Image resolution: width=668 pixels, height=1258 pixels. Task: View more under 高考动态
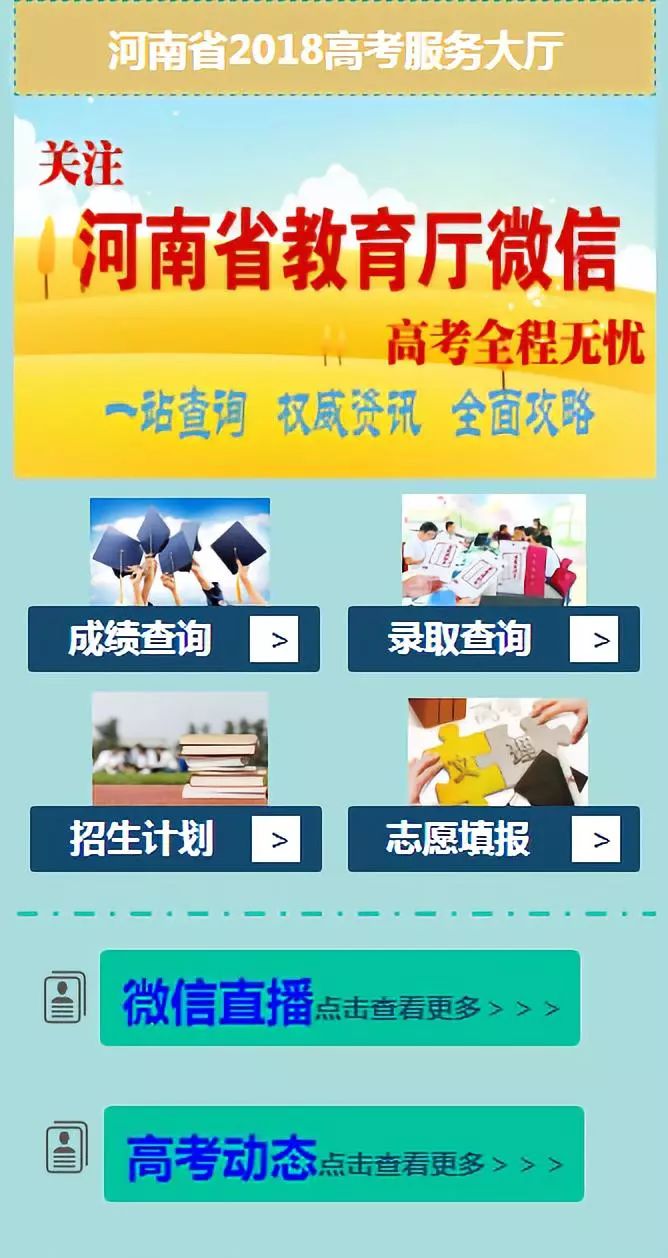point(343,1154)
